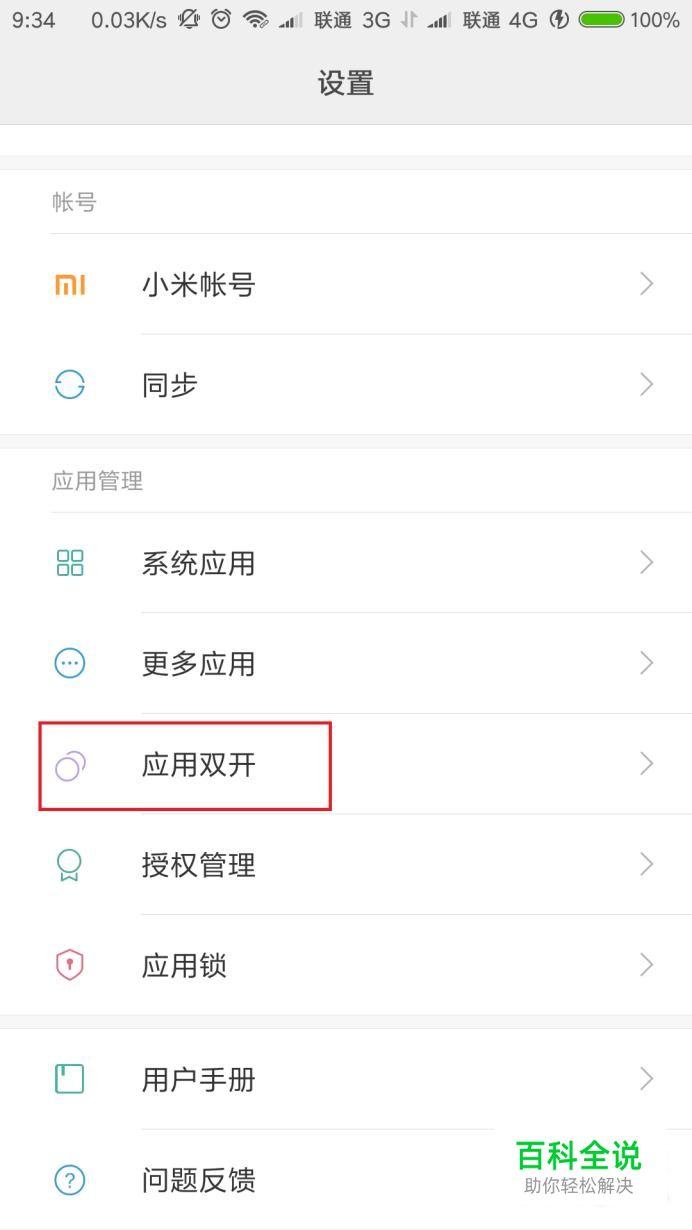Open 系统应用 settings
The image size is (692, 1230).
click(198, 564)
